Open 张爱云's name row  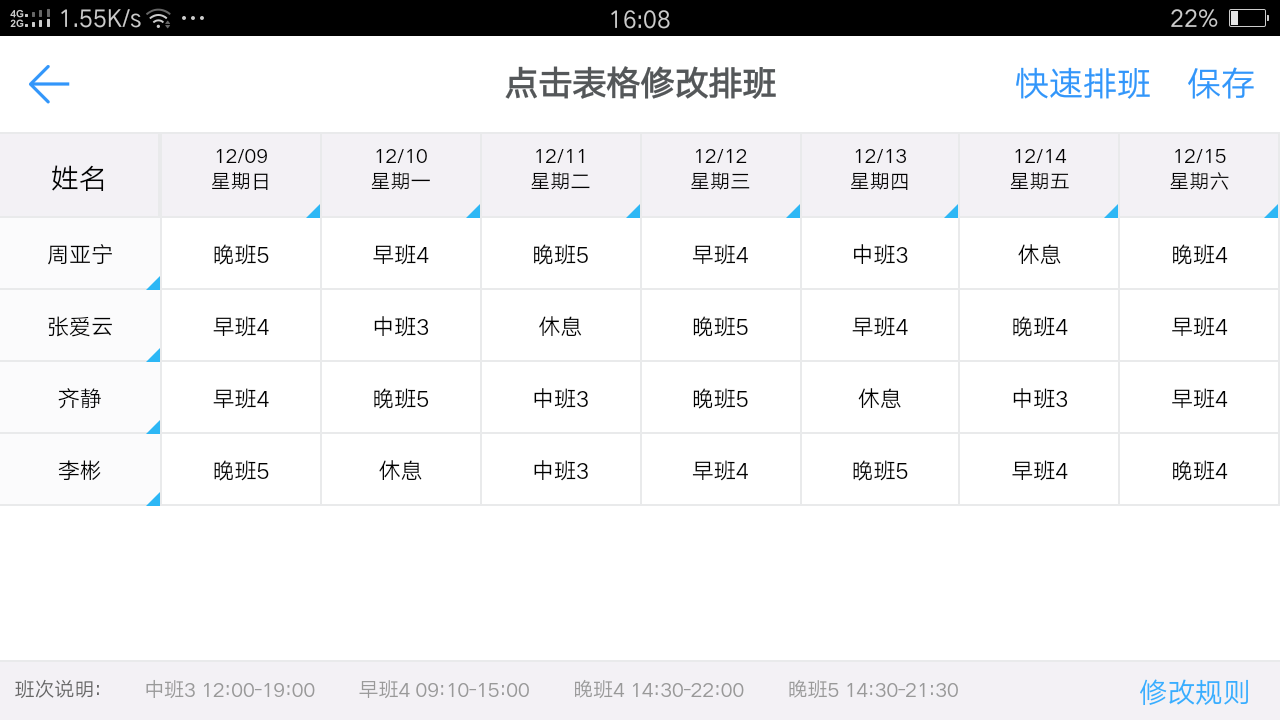(80, 327)
